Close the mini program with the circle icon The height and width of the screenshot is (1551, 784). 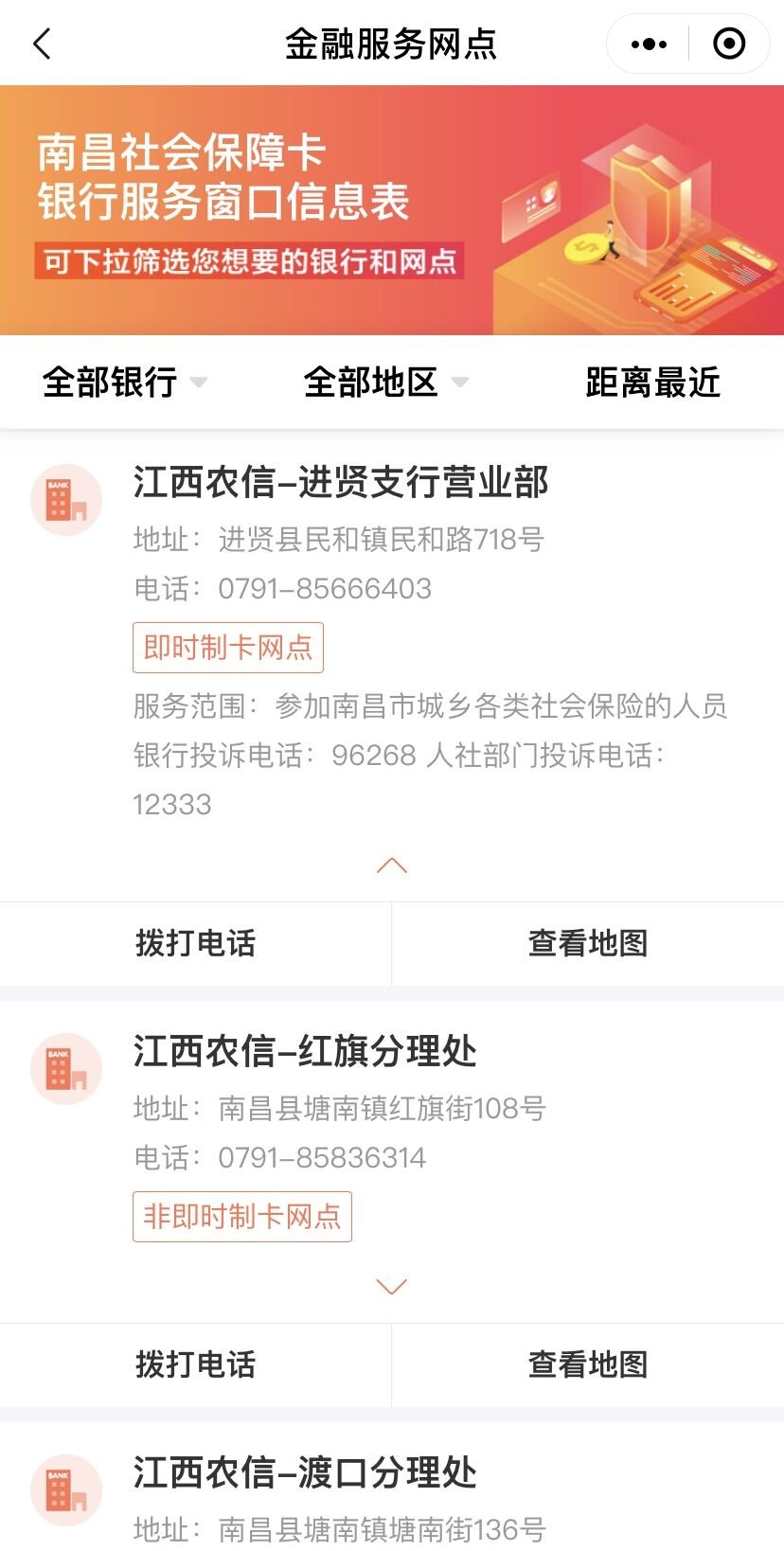point(729,44)
